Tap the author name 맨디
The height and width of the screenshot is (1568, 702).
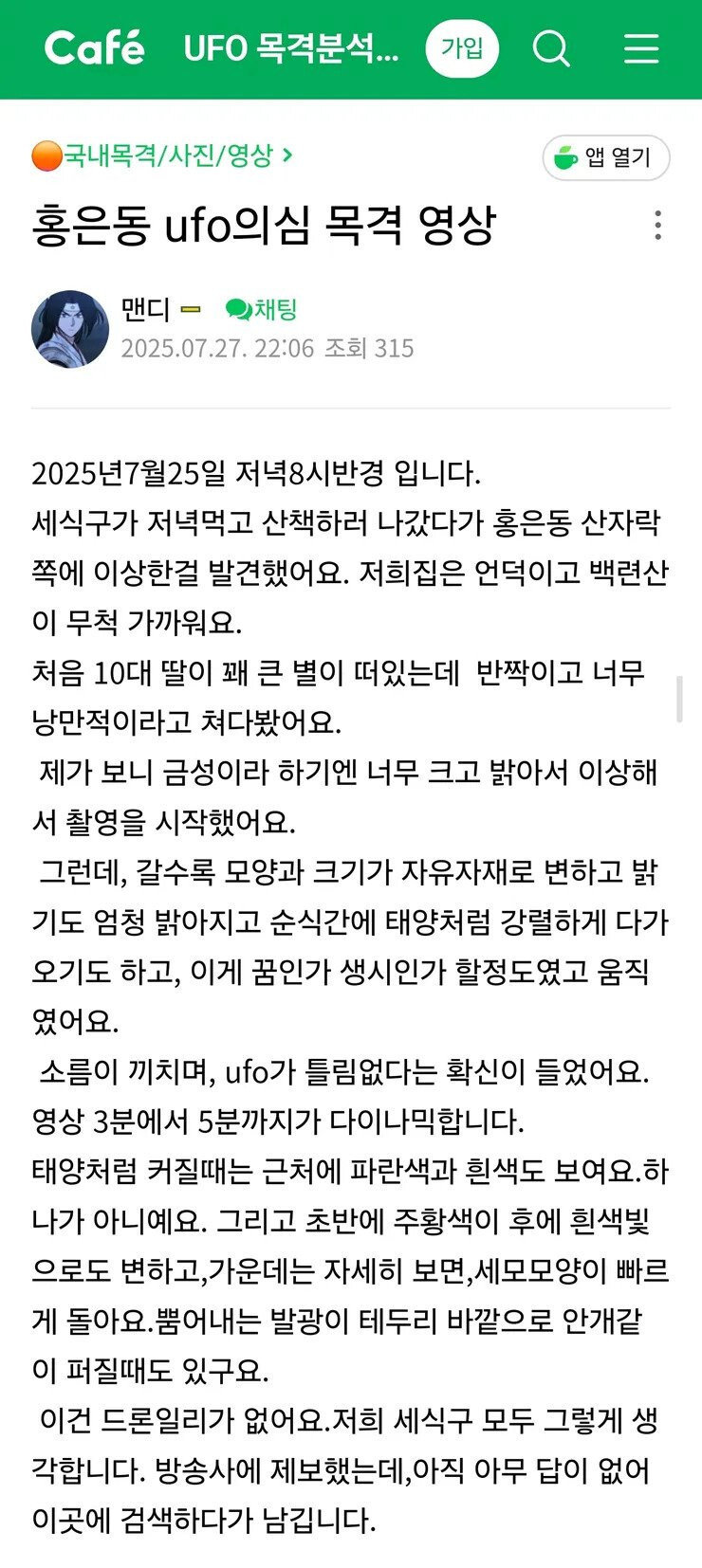(x=145, y=309)
